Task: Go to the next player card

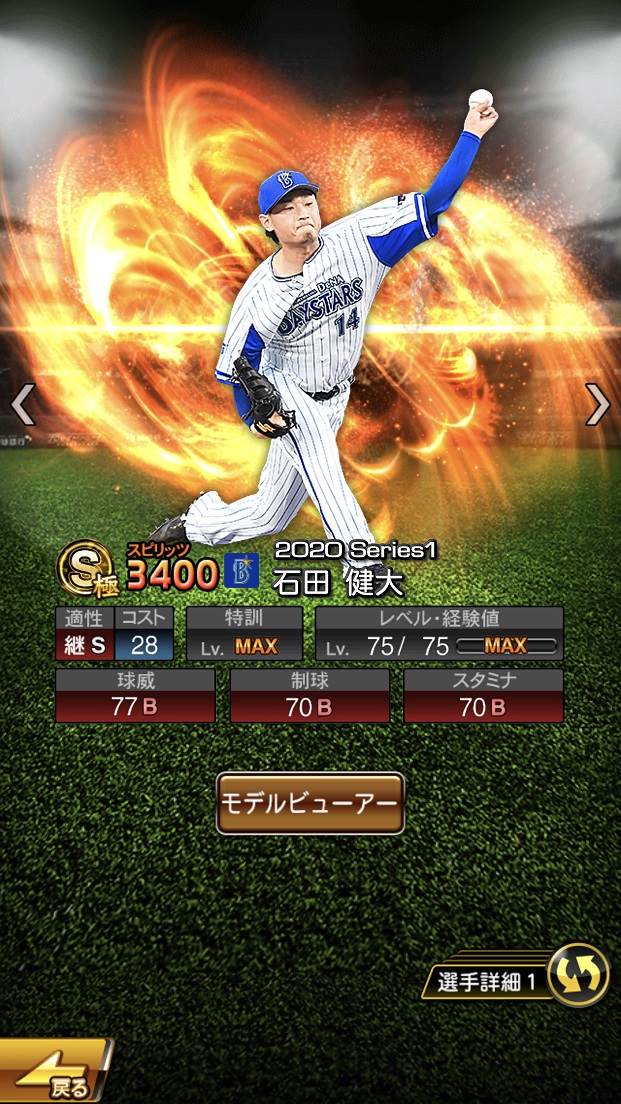Action: point(597,405)
